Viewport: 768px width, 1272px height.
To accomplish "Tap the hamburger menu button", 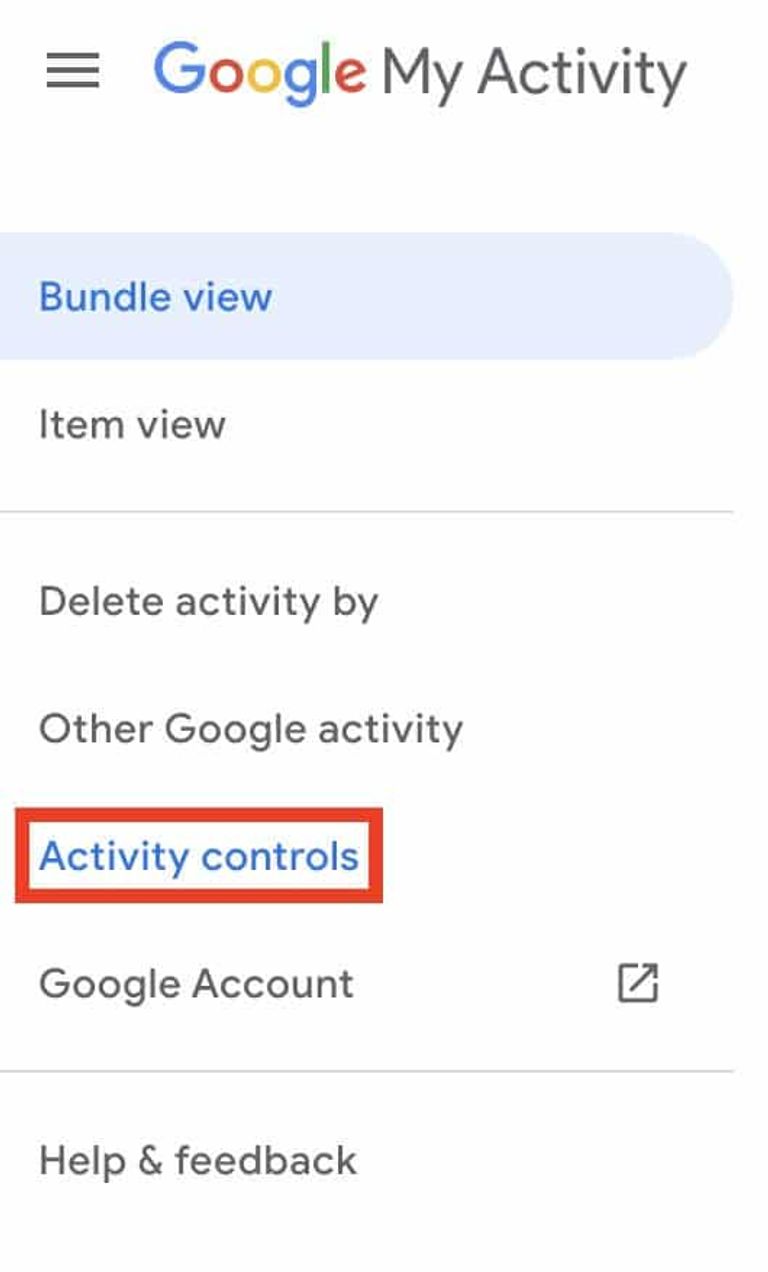I will click(x=73, y=71).
